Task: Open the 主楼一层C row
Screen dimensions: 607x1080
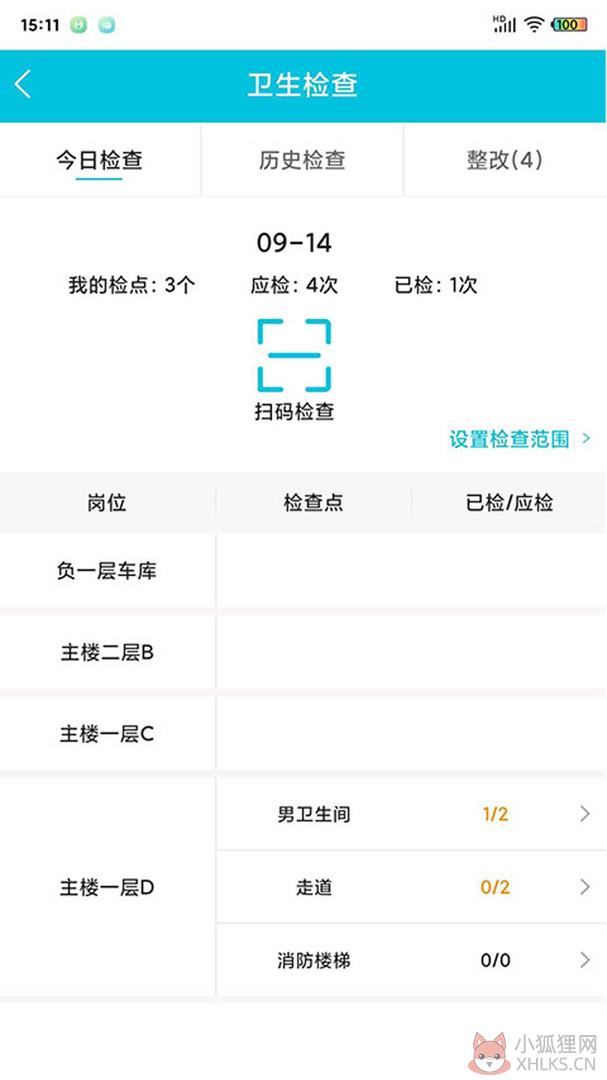Action: (x=303, y=734)
